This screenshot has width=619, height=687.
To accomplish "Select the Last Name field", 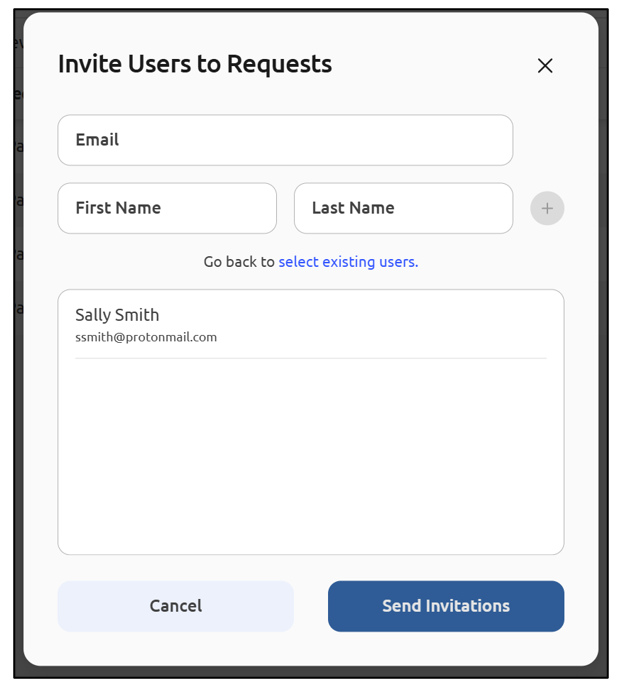I will coord(403,208).
